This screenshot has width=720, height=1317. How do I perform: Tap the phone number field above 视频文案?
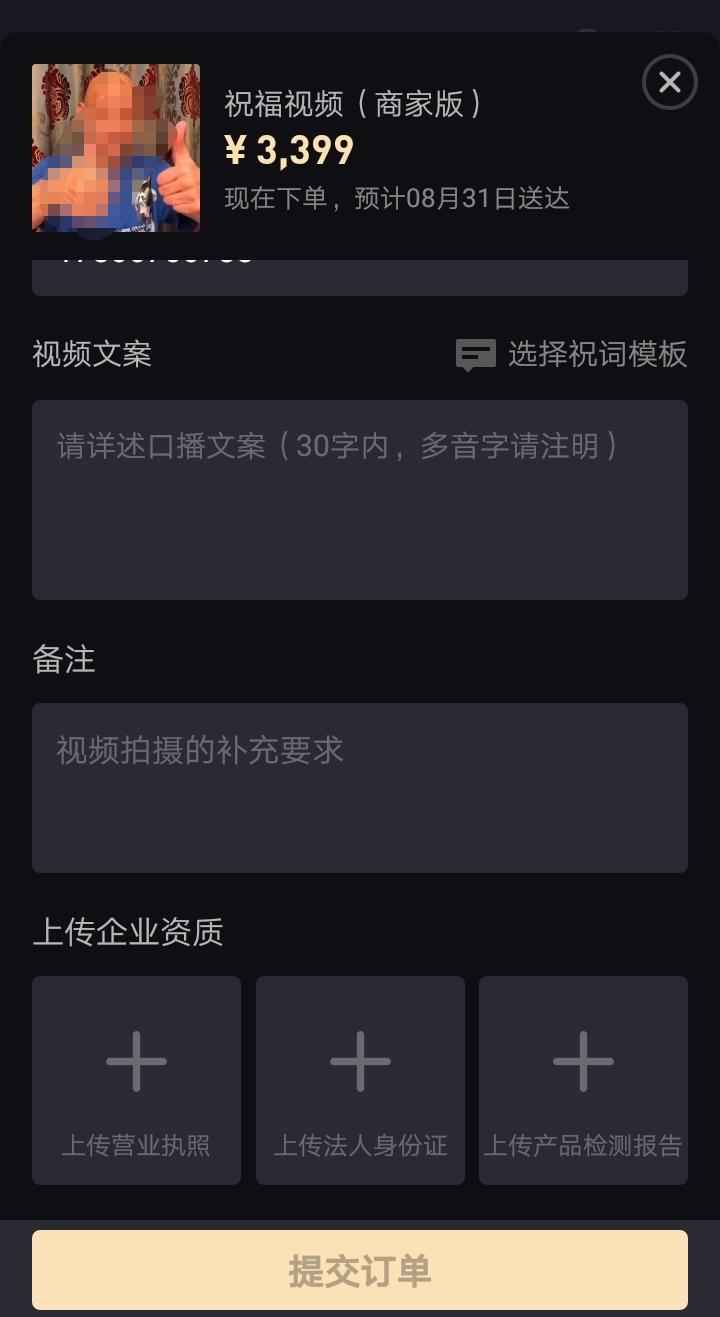tap(360, 268)
